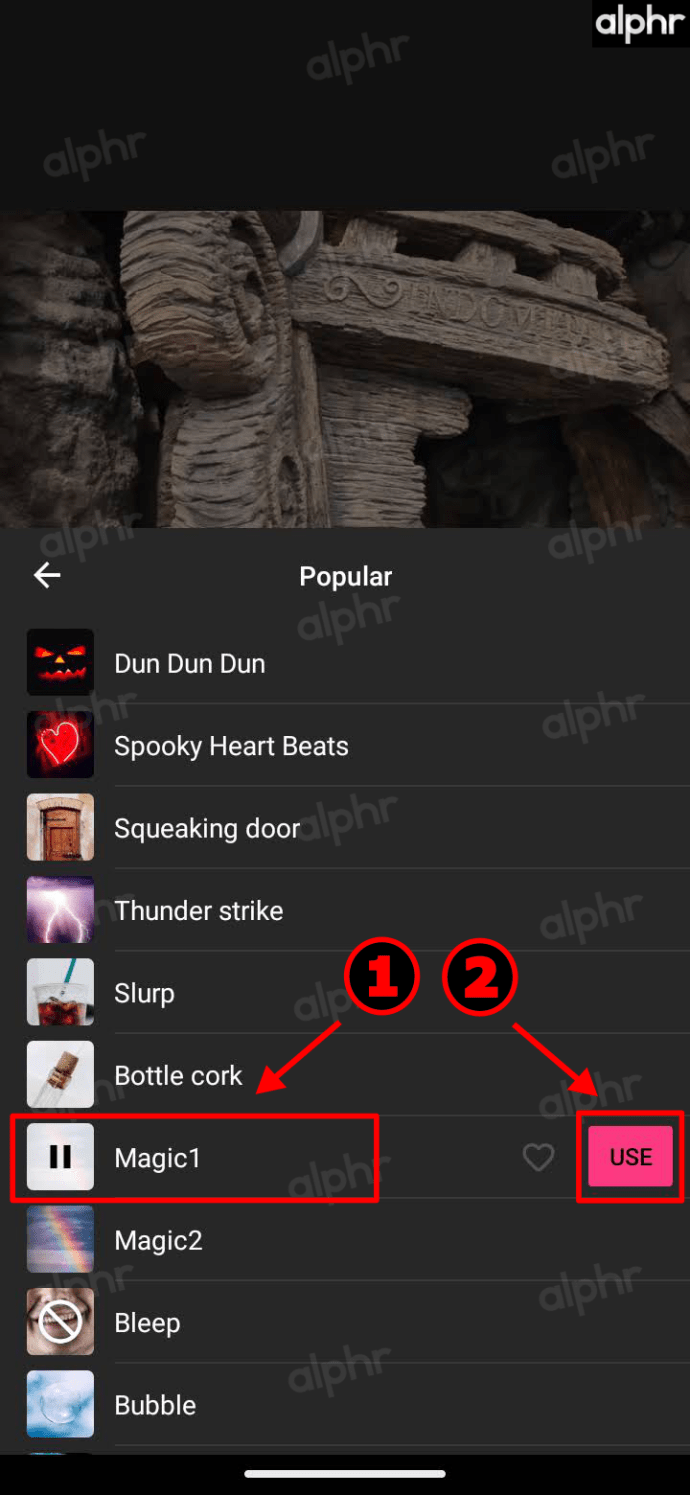
Task: Go back from the Popular list
Action: pyautogui.click(x=47, y=575)
